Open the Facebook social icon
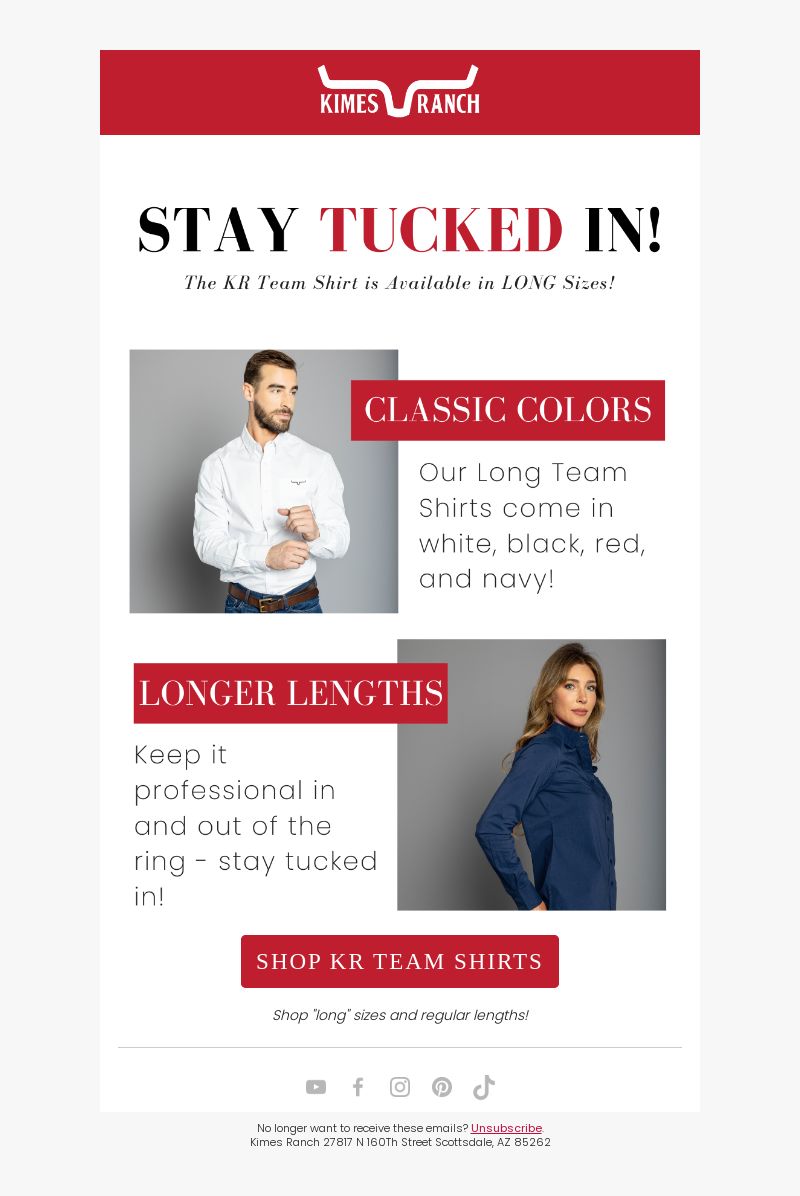 (x=358, y=1087)
